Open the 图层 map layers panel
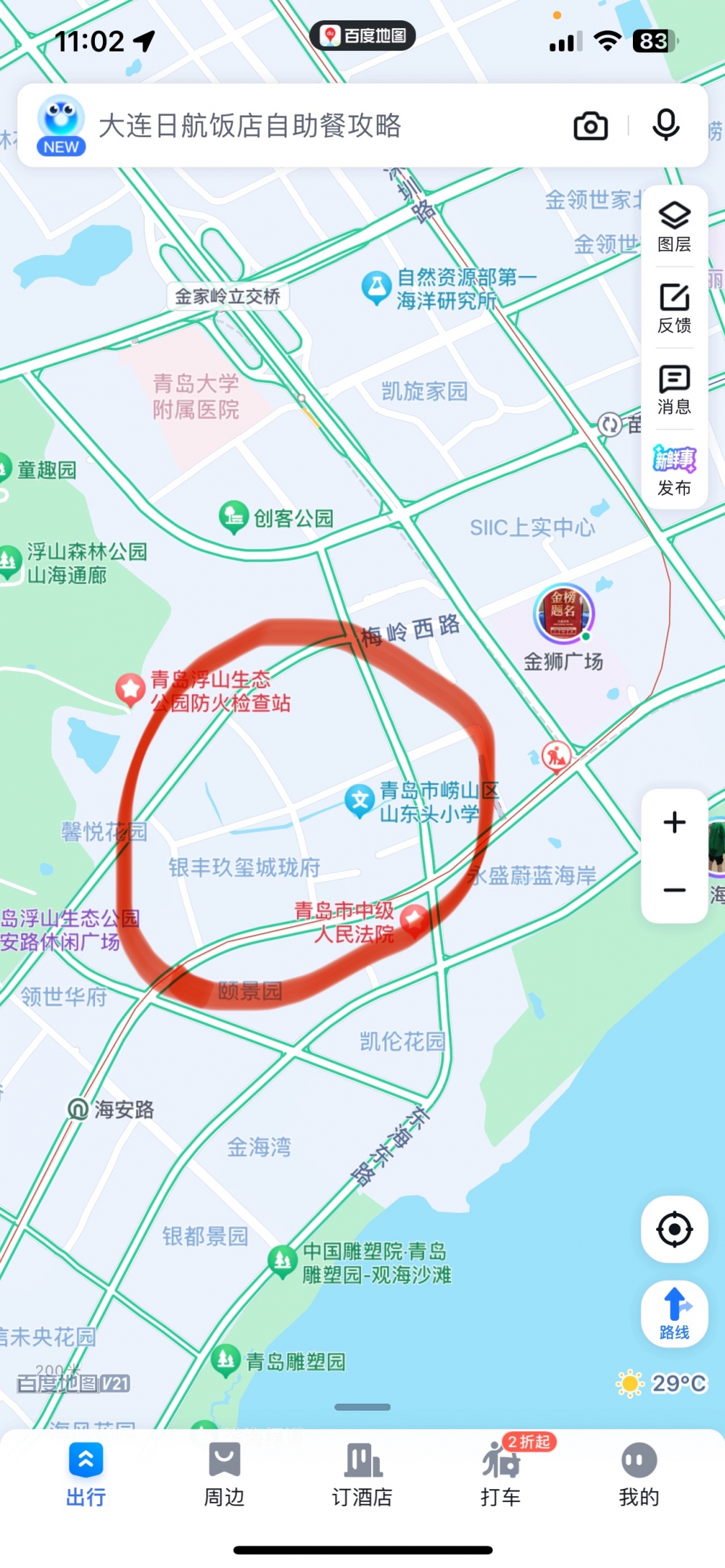The width and height of the screenshot is (725, 1568). 674,226
